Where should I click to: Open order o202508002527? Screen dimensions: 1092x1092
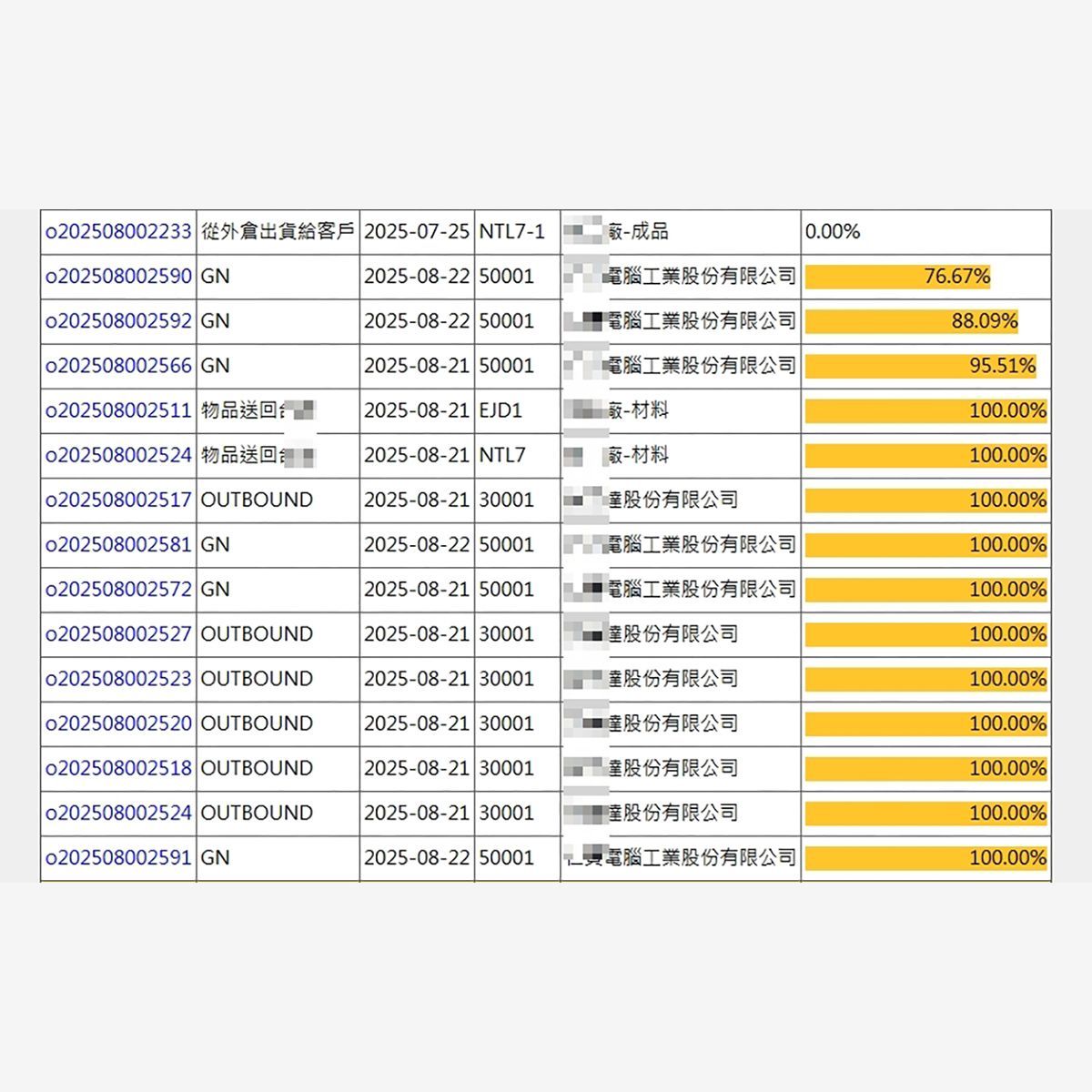tap(118, 633)
